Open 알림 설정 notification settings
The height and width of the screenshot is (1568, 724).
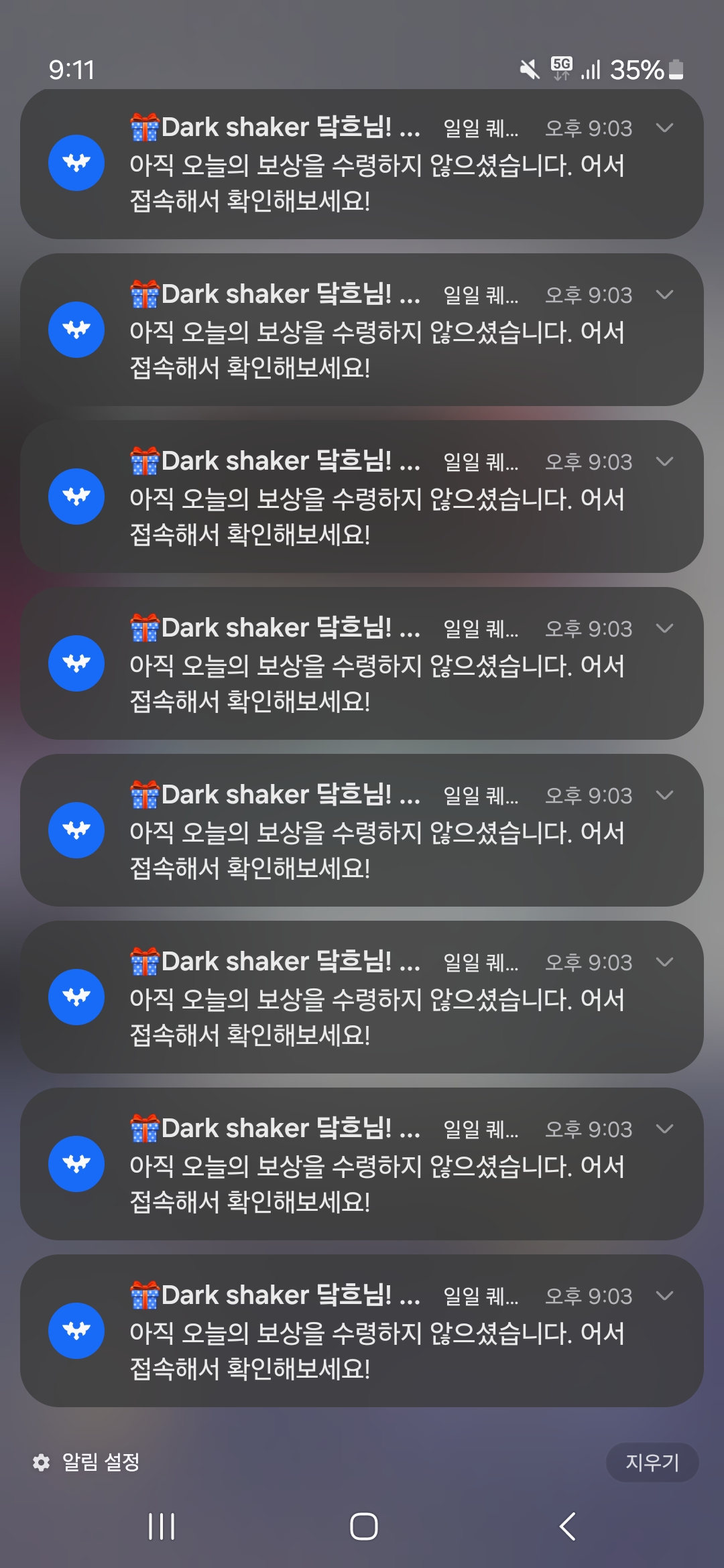coord(87,1462)
